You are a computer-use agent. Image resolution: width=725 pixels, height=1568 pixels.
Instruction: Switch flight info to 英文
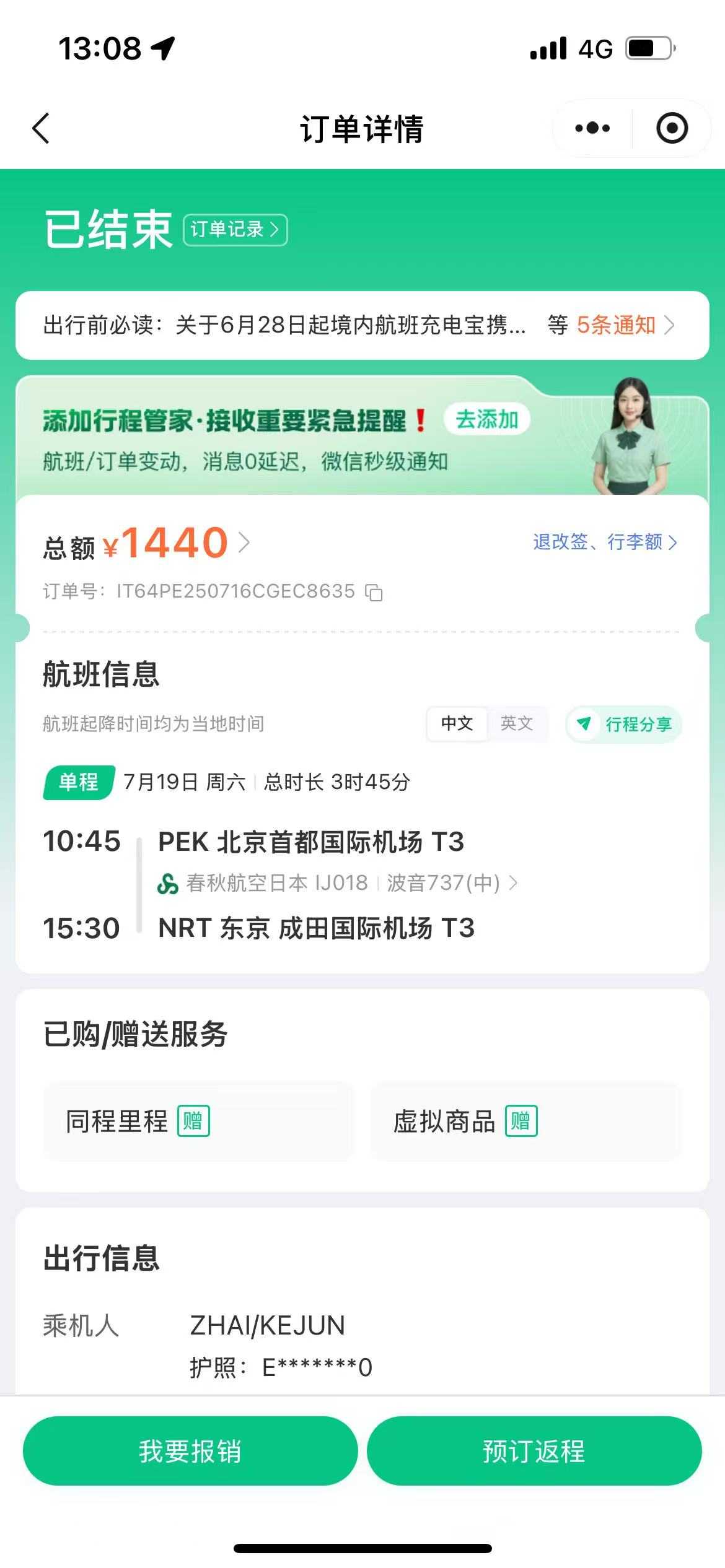click(517, 723)
